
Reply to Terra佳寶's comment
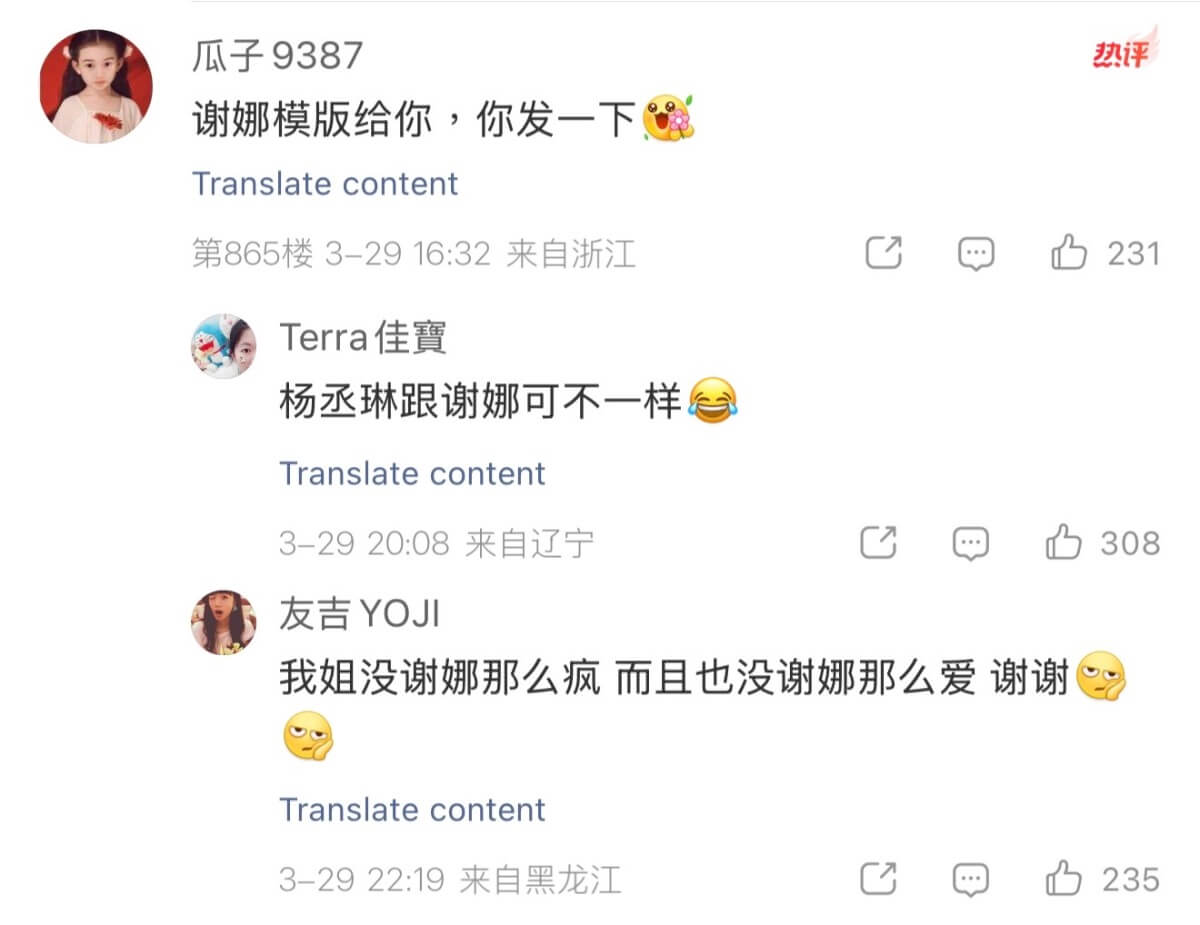coord(970,543)
